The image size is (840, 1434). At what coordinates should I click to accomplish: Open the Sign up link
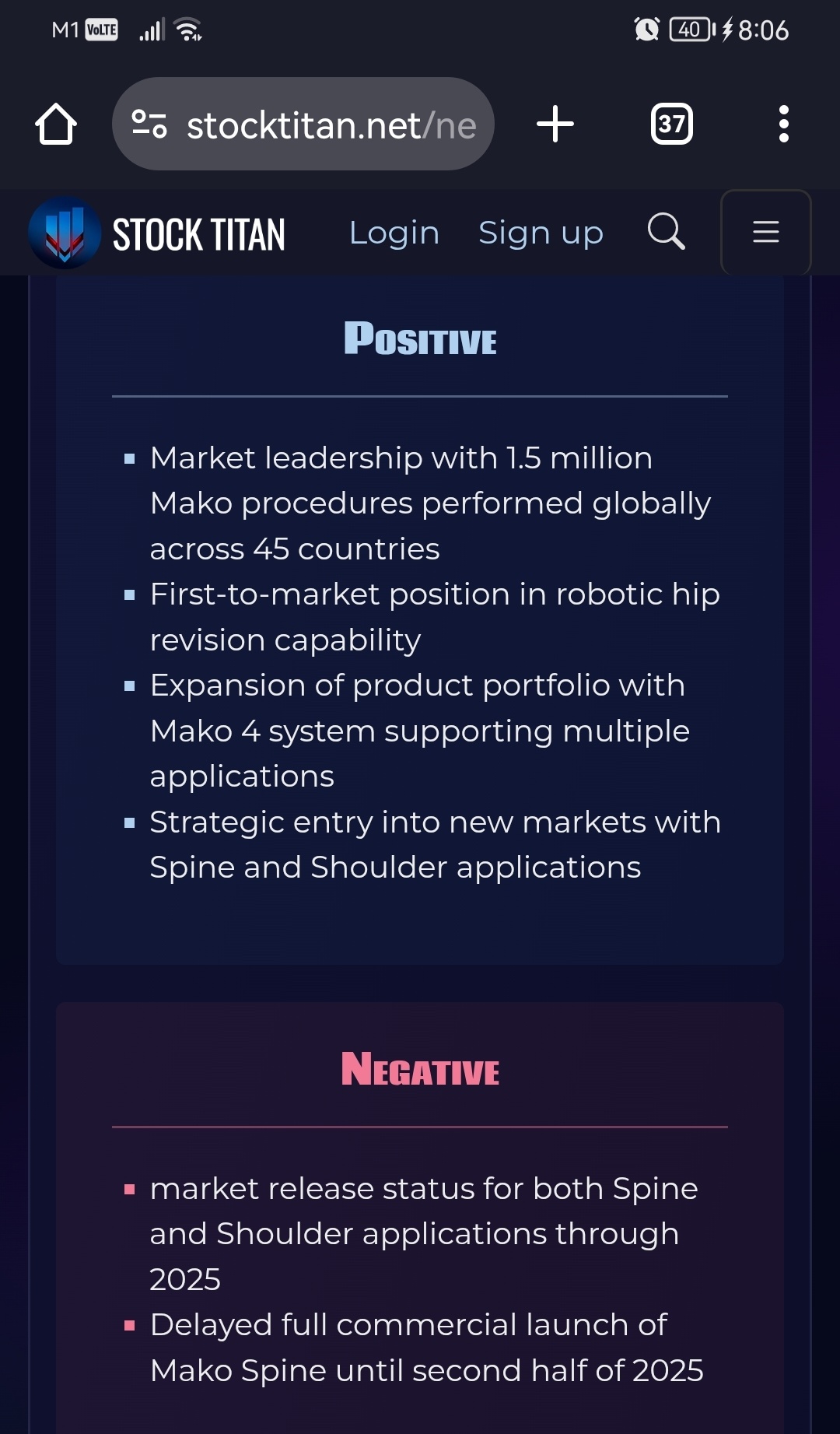[x=541, y=233]
